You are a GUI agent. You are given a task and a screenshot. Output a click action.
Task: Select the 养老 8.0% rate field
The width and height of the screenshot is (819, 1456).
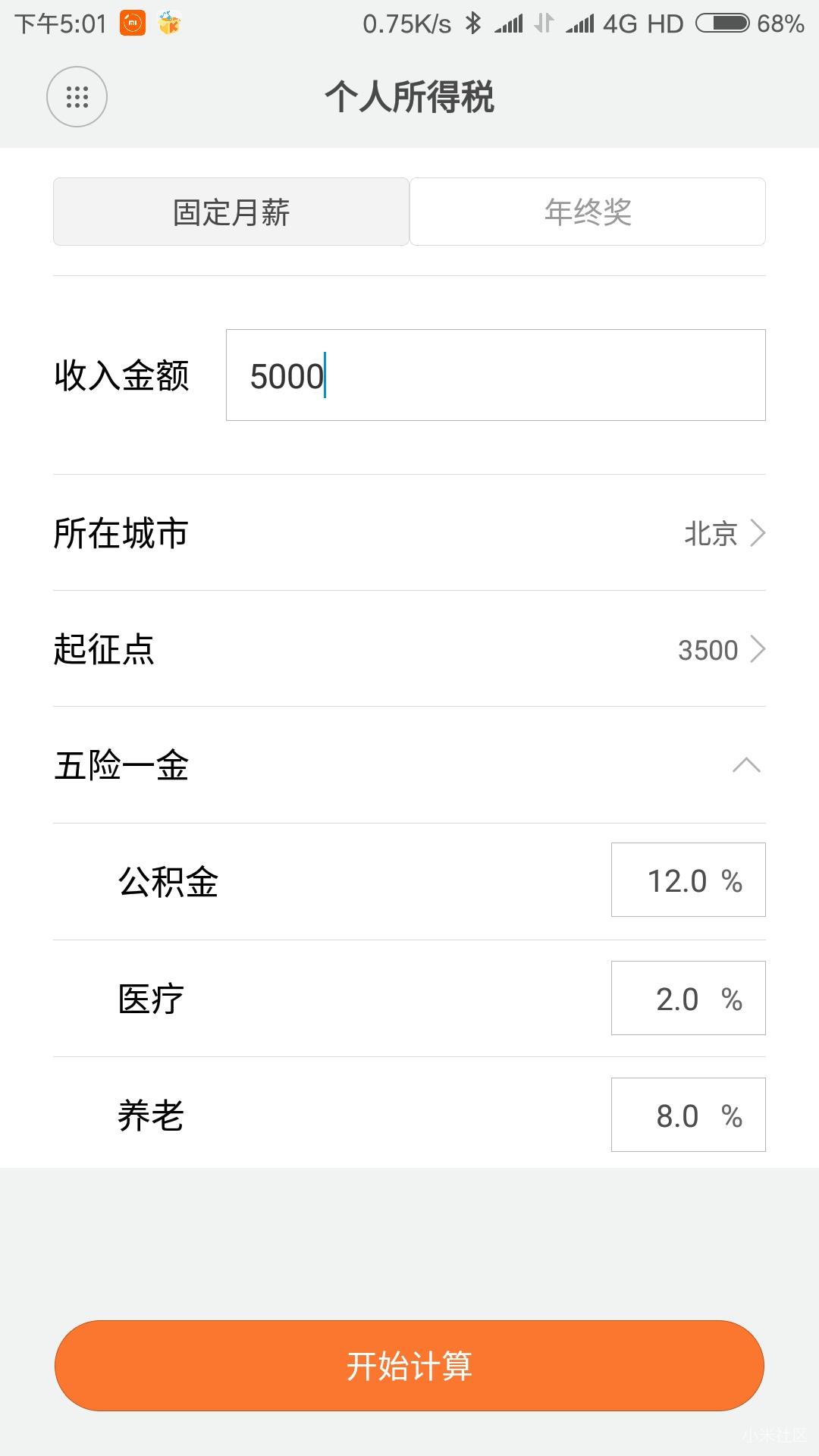pyautogui.click(x=687, y=1115)
